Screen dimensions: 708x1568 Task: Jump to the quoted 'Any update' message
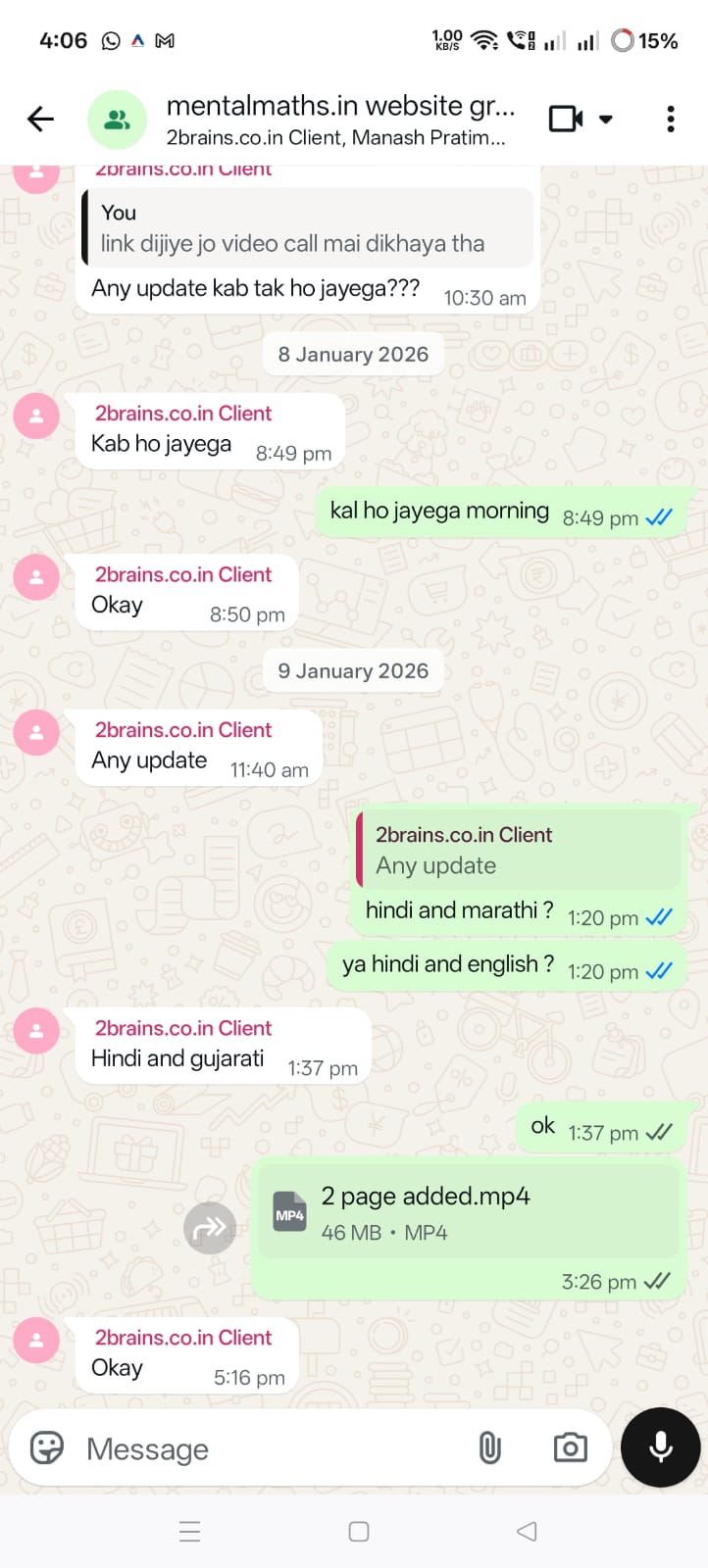click(x=517, y=850)
